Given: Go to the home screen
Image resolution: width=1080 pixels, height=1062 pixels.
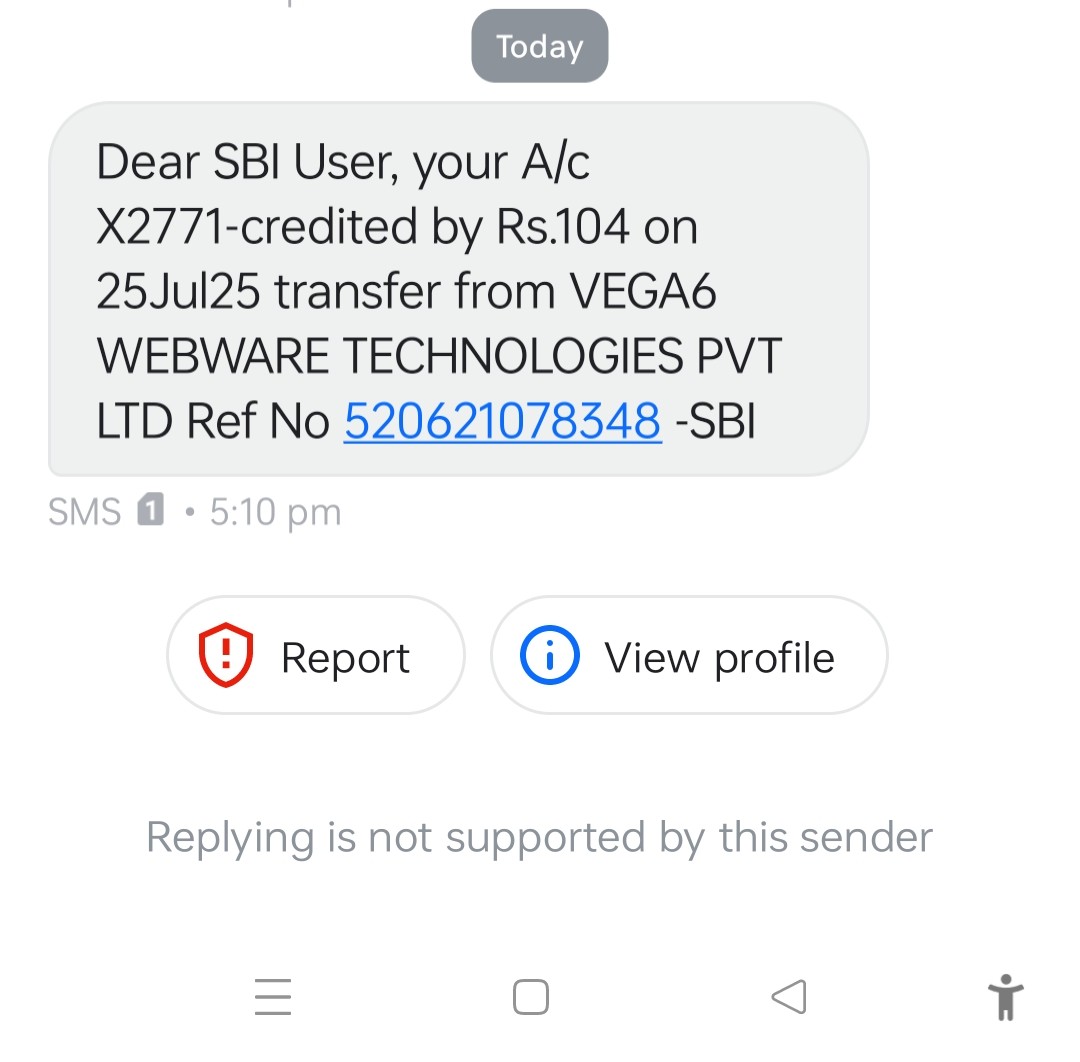Looking at the screenshot, I should [x=530, y=997].
